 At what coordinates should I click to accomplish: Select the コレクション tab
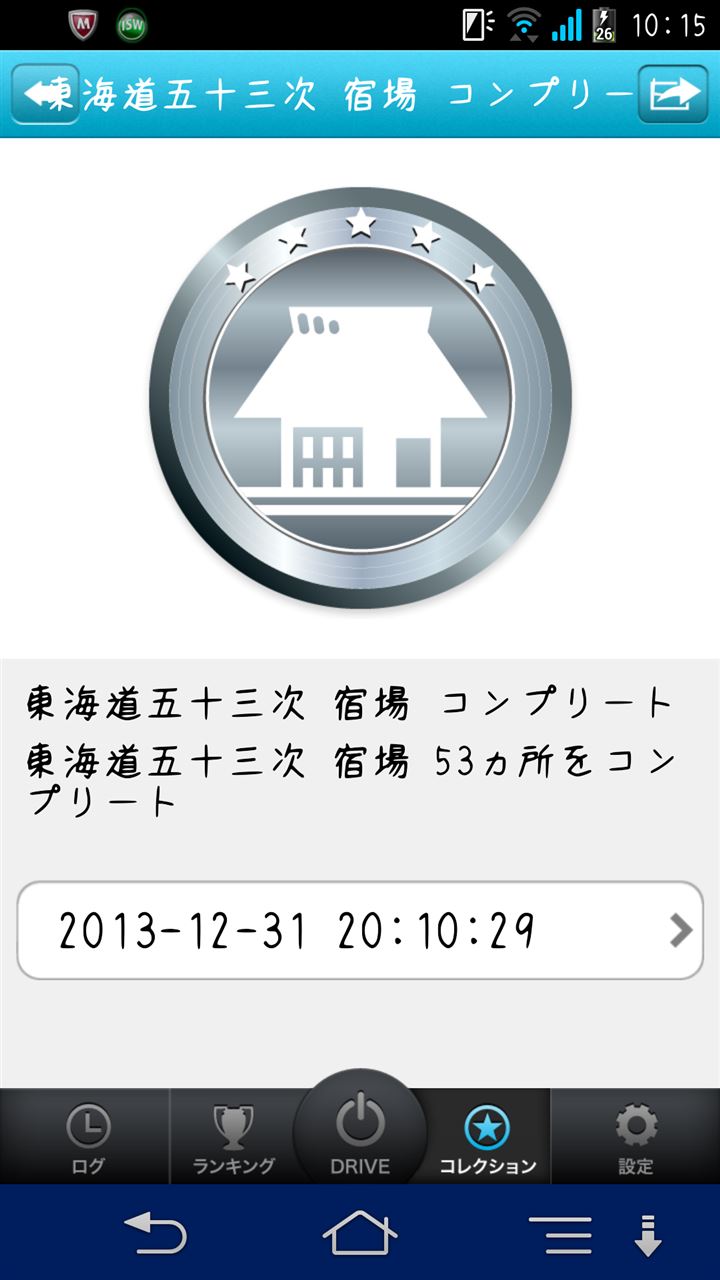(x=488, y=1138)
